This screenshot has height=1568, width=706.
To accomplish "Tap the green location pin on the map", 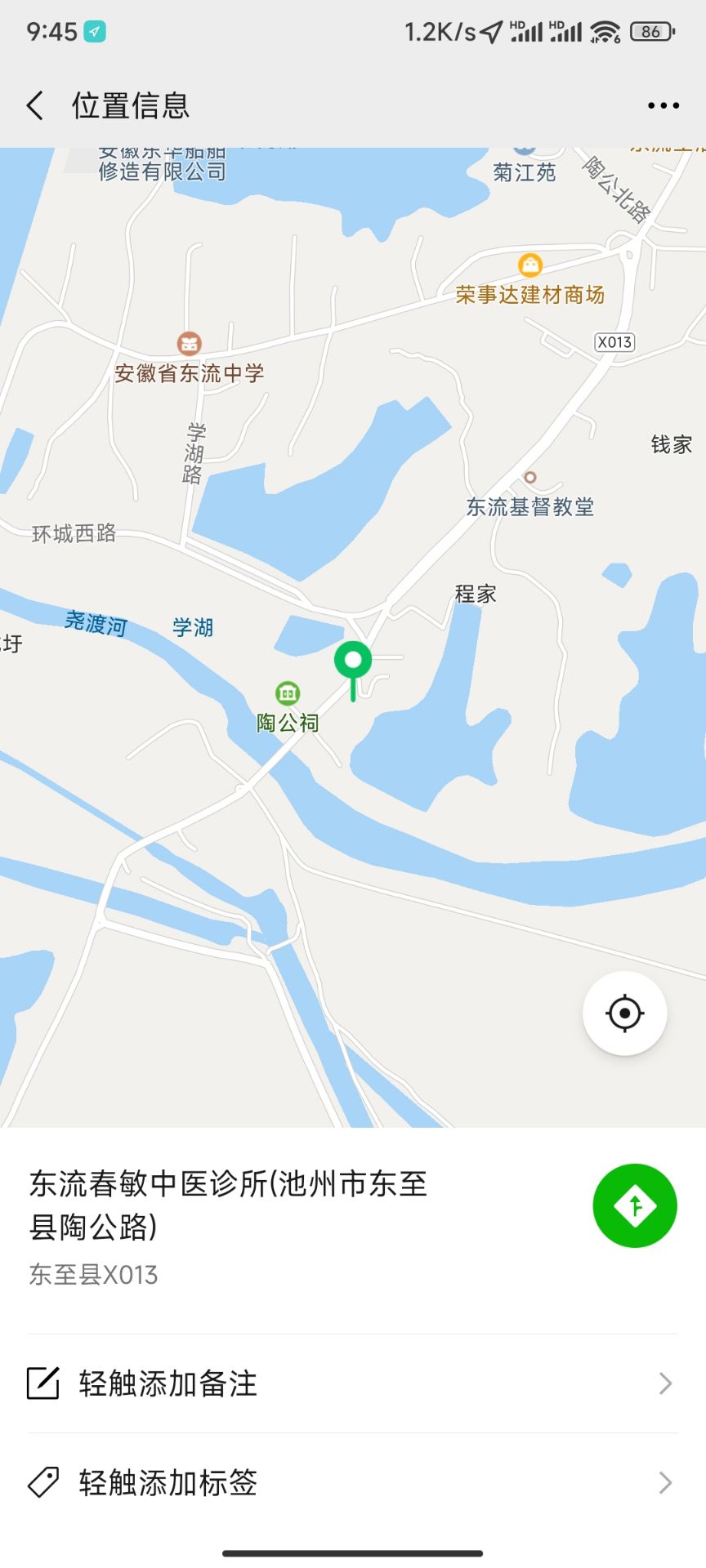I will (x=353, y=663).
